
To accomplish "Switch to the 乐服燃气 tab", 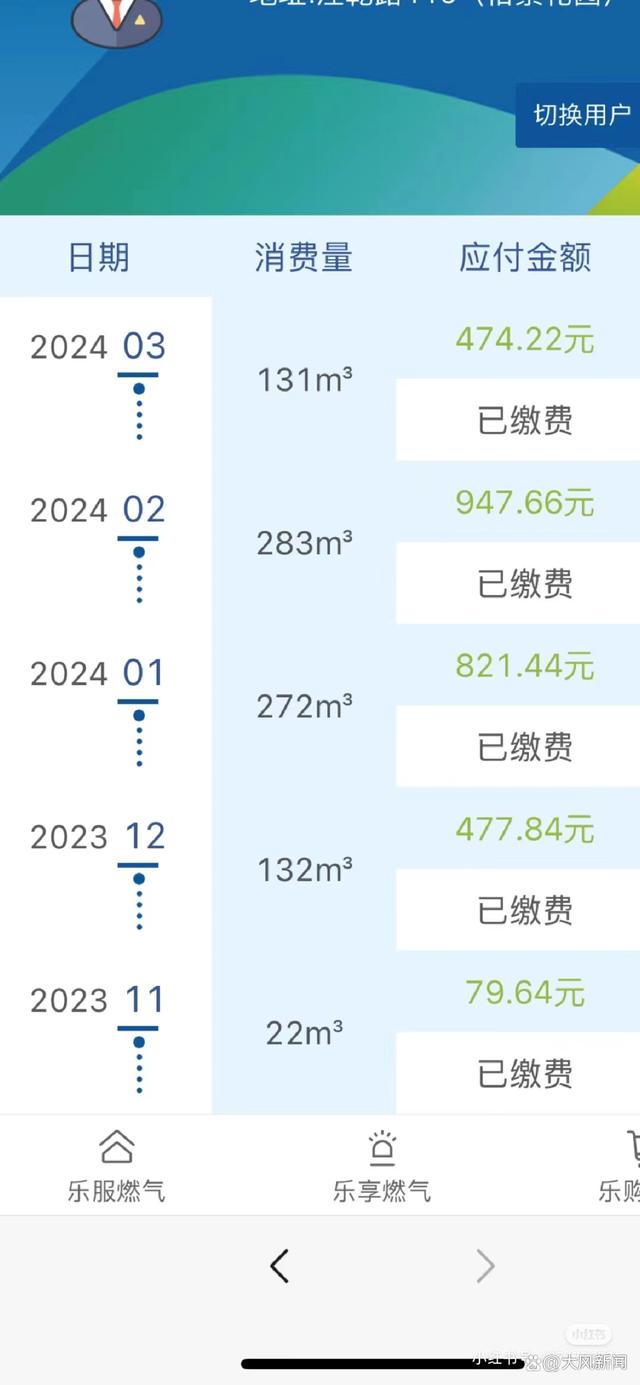I will pos(116,1166).
